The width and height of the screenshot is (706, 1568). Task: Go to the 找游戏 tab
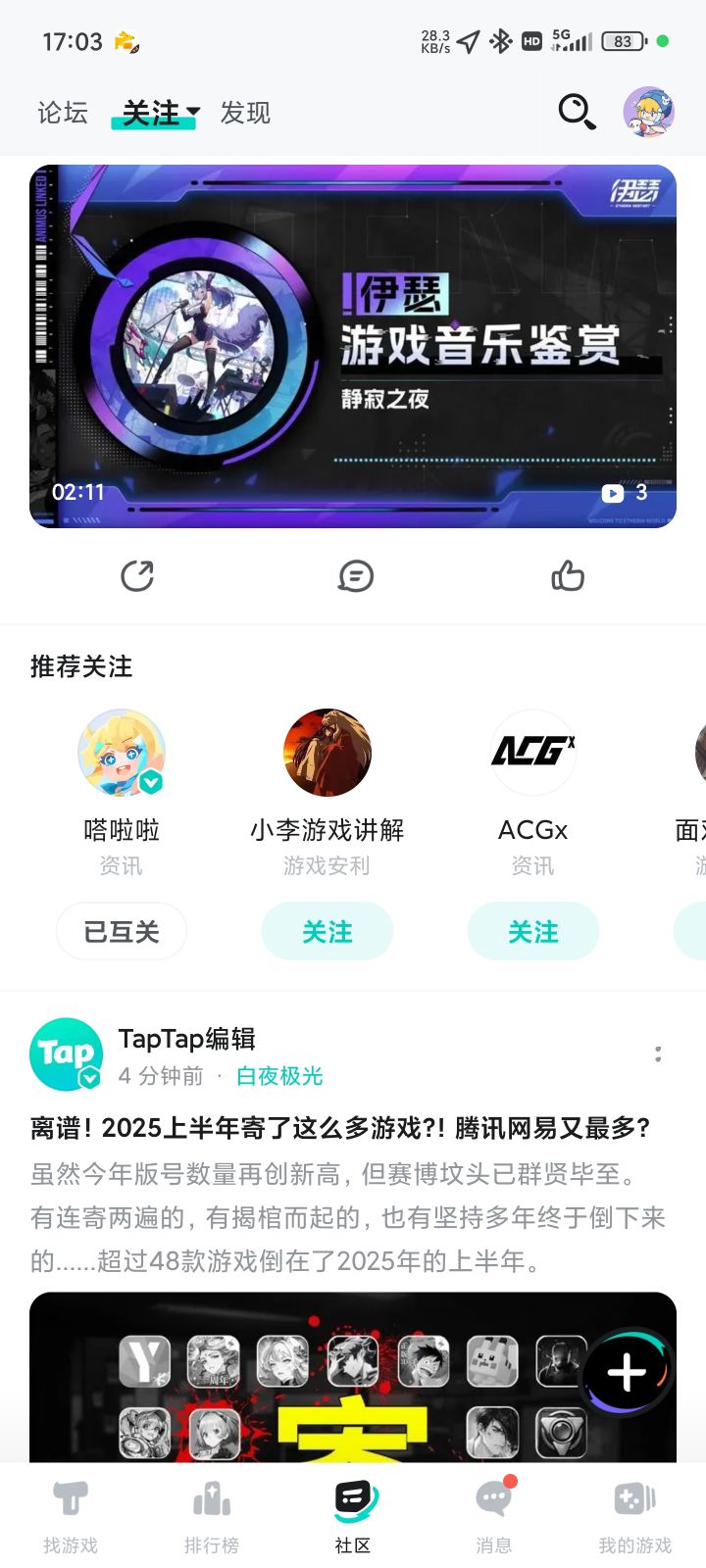click(x=71, y=1516)
